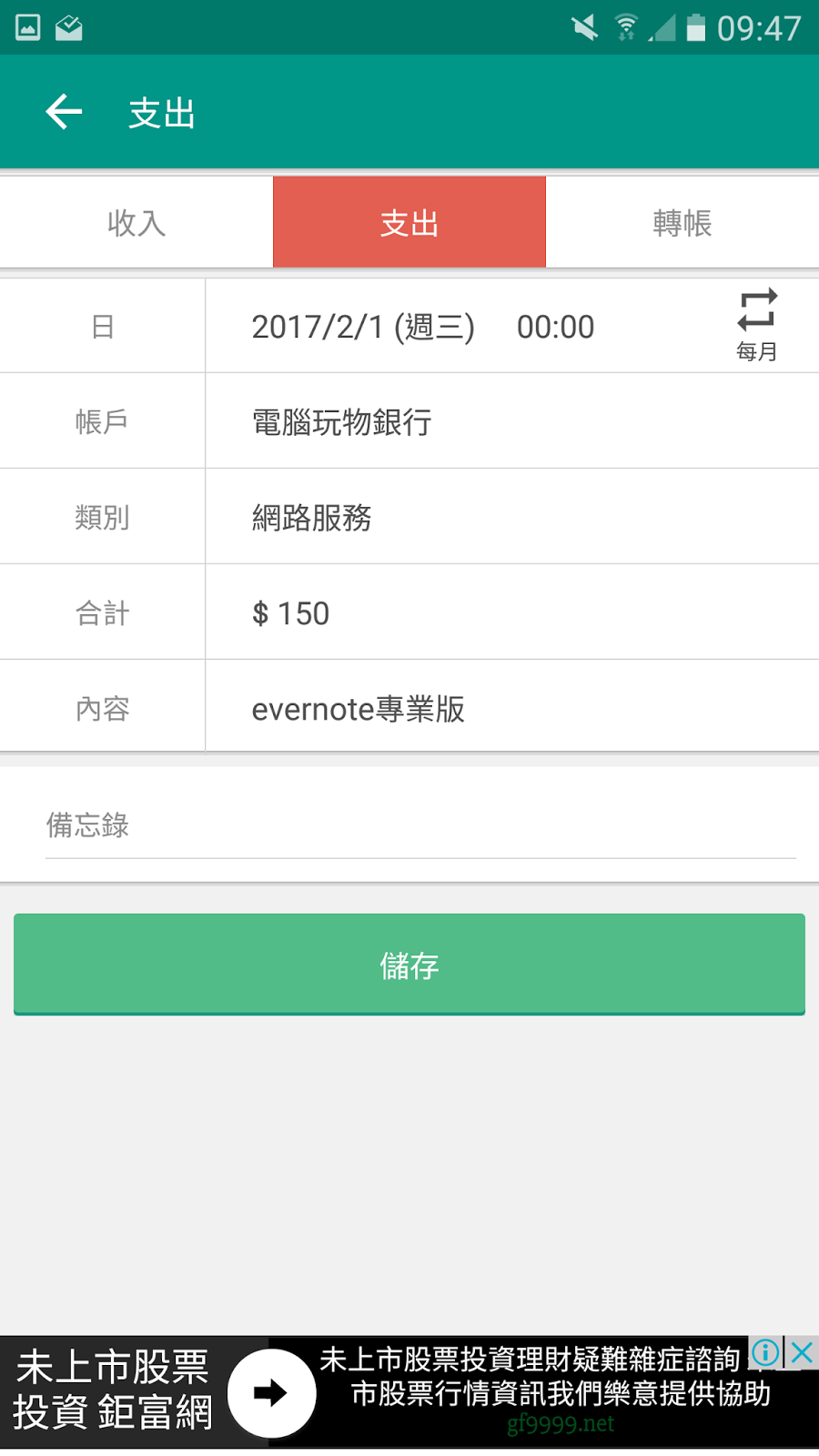Save entry with 儲存 button
Viewport: 819px width, 1456px height.
(x=409, y=965)
